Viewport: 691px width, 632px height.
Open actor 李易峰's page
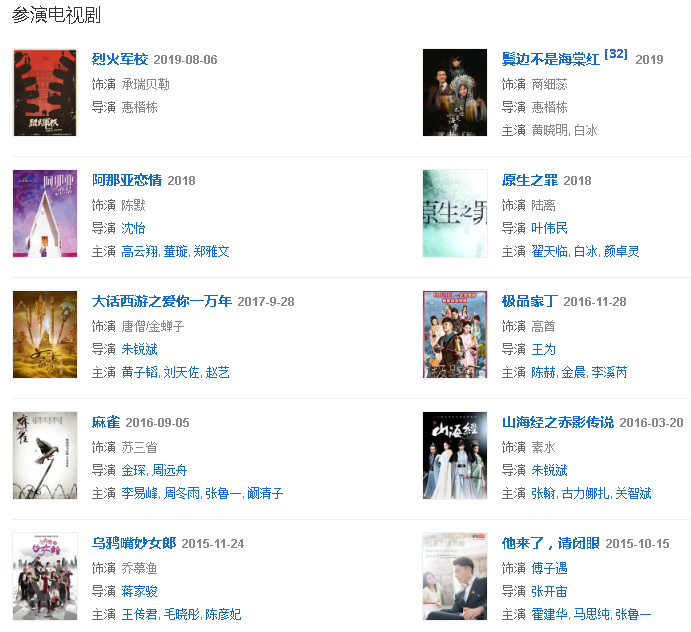click(x=139, y=493)
